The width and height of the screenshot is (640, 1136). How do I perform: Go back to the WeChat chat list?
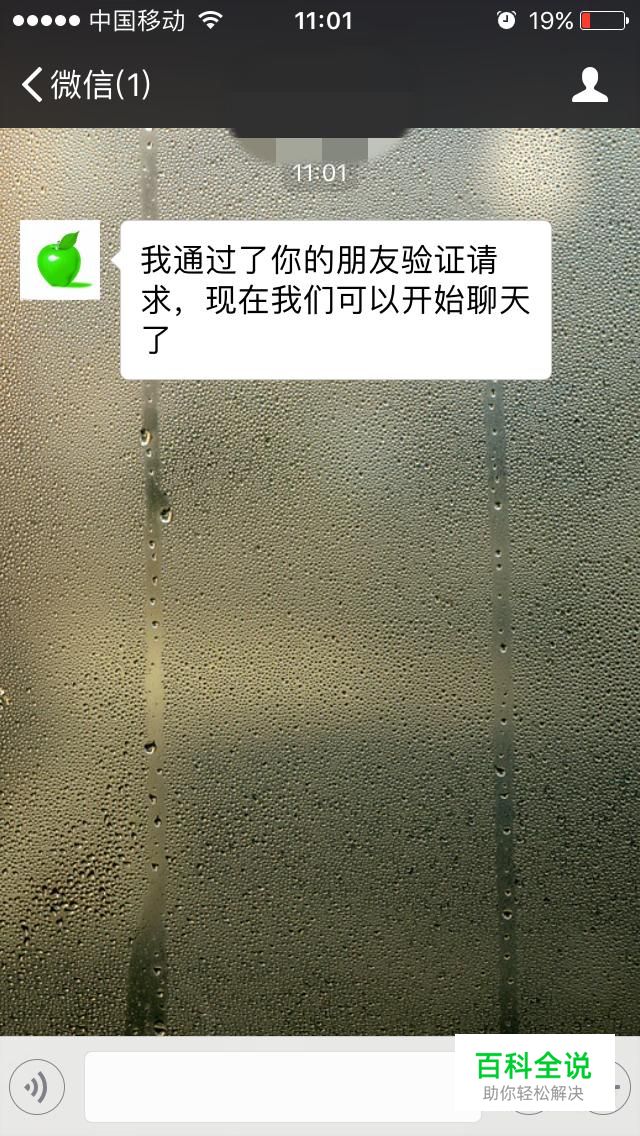pyautogui.click(x=85, y=85)
